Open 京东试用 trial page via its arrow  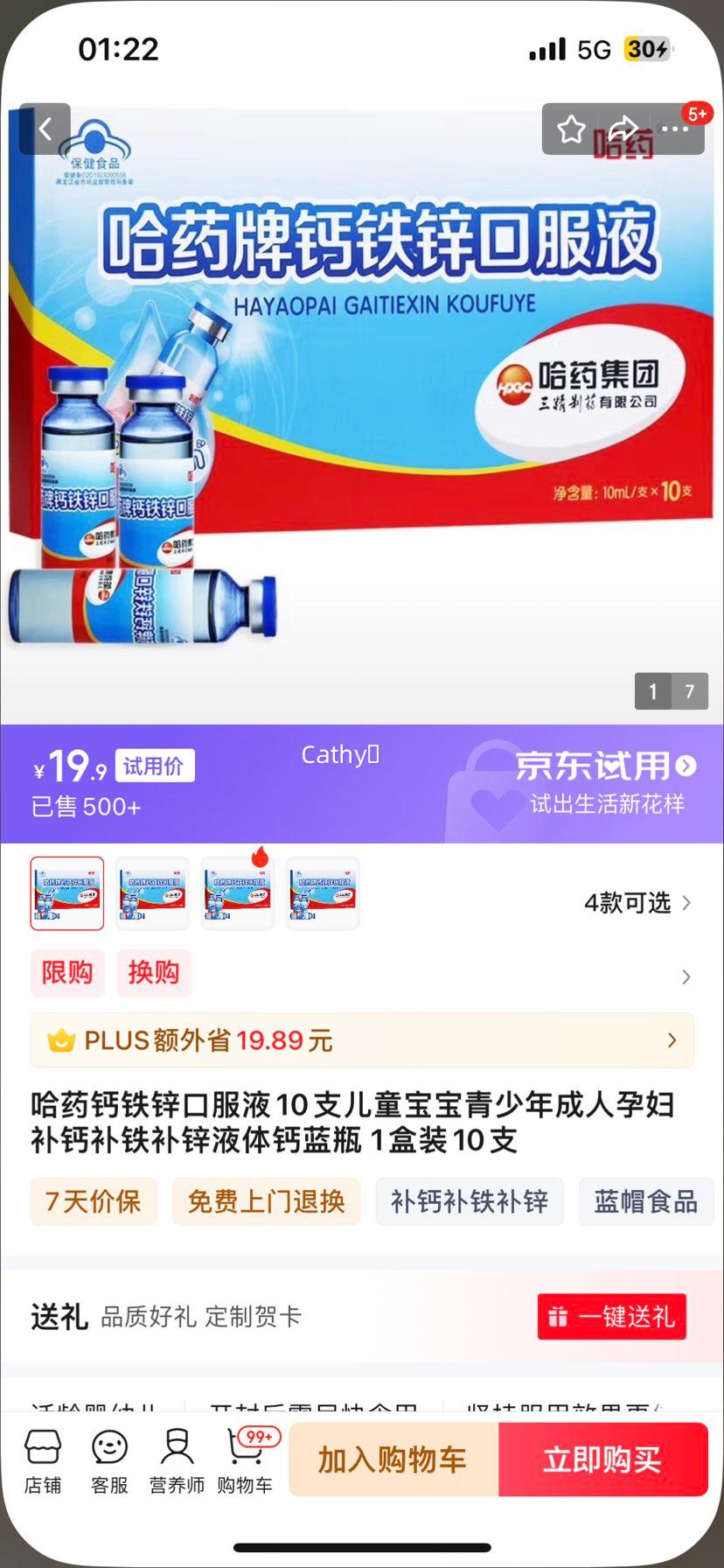687,766
